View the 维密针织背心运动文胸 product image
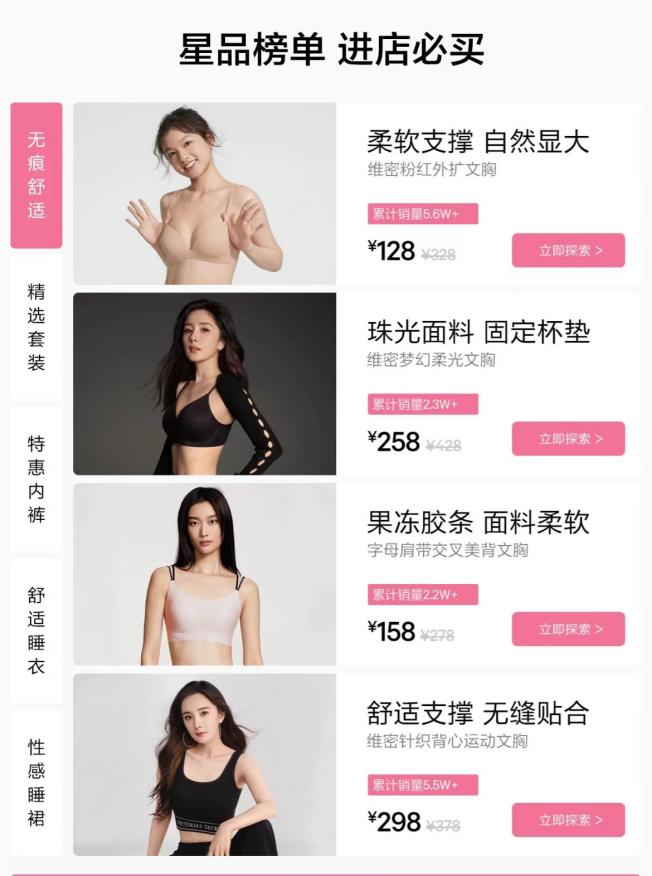 coord(204,765)
